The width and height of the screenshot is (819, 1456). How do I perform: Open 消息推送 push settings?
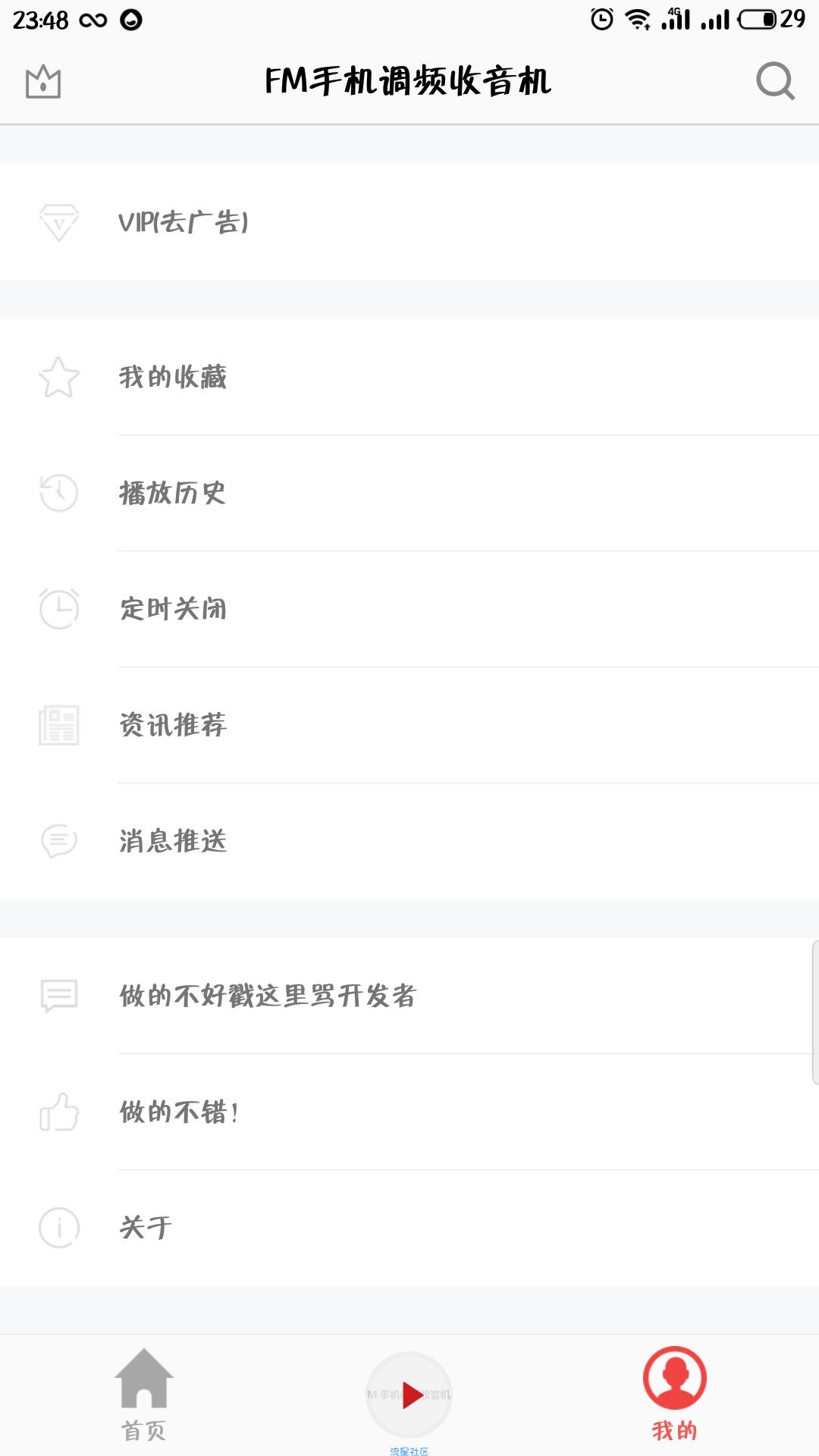409,841
